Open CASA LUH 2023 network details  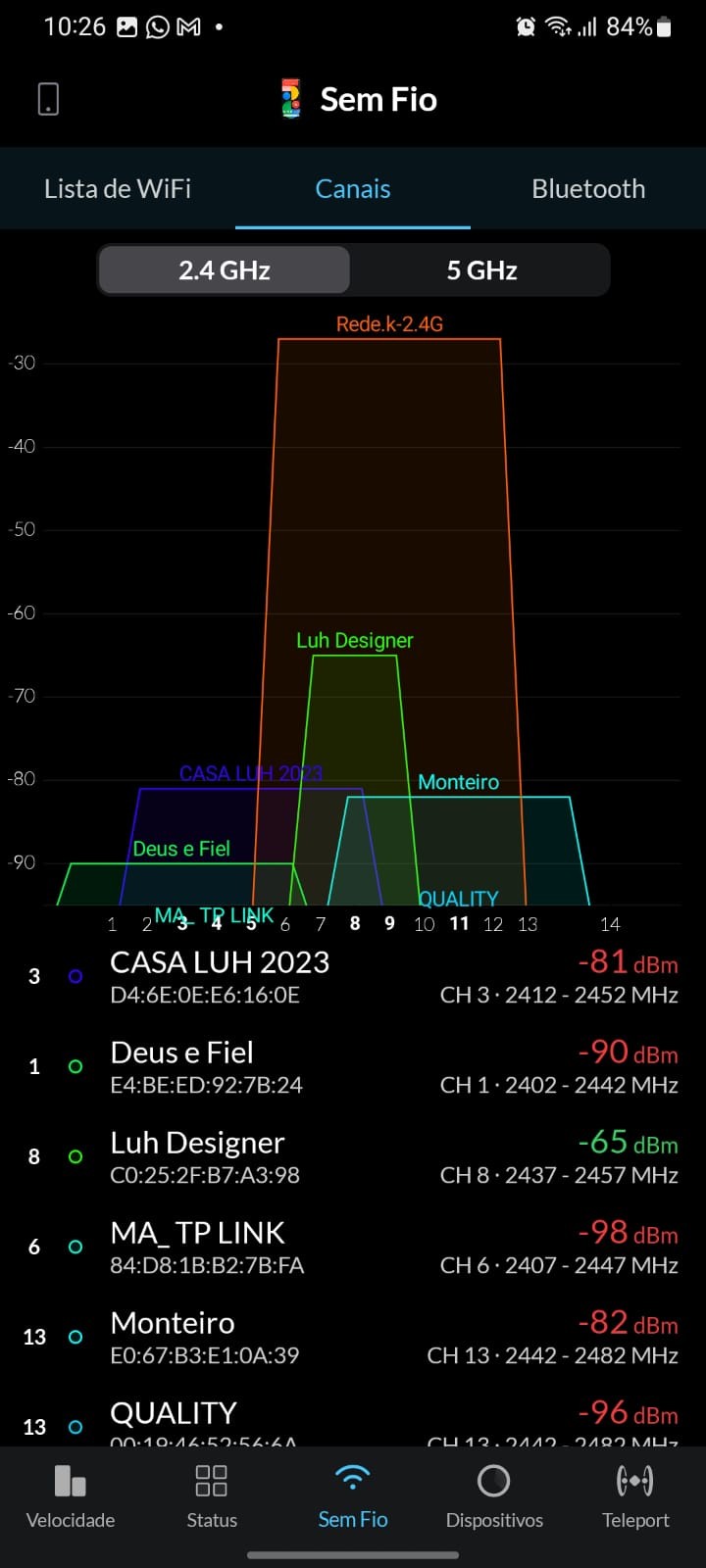pyautogui.click(x=353, y=976)
